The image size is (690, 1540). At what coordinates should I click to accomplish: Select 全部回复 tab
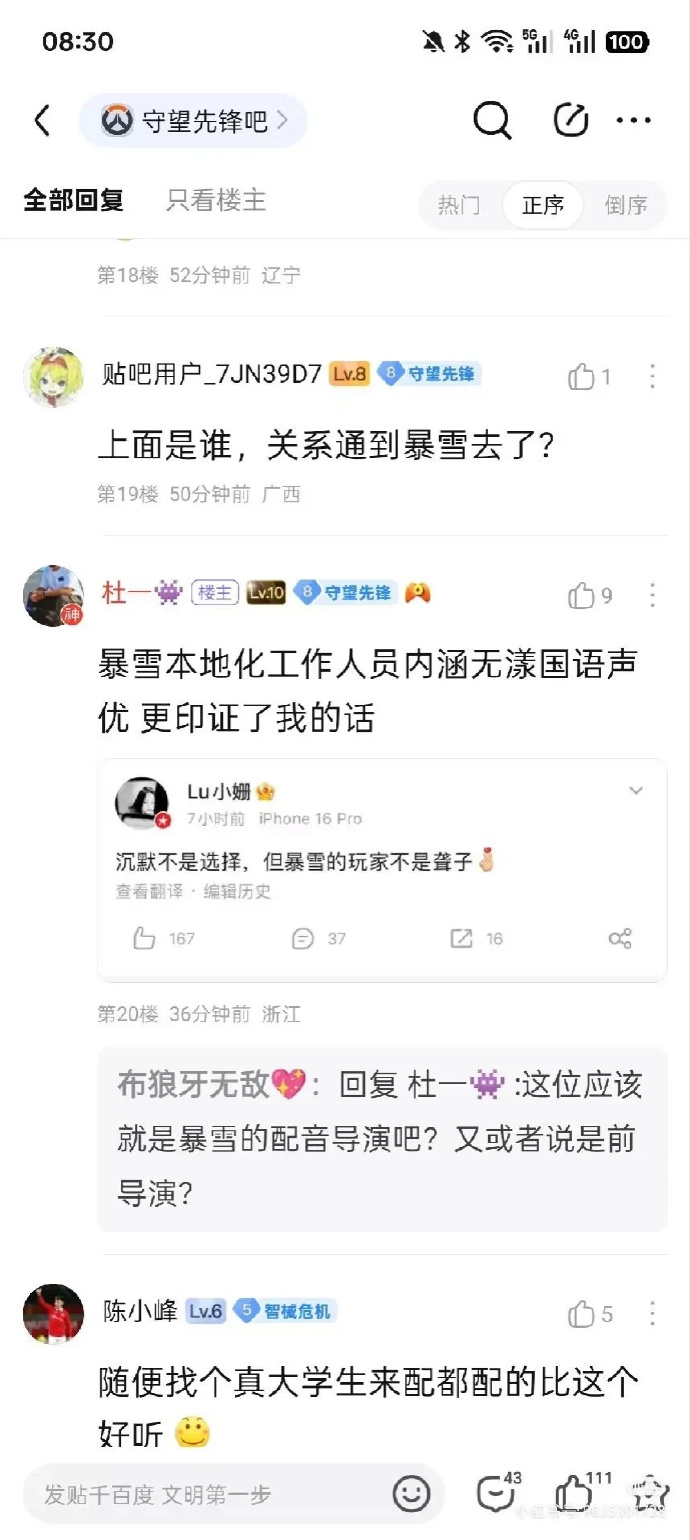click(x=73, y=200)
